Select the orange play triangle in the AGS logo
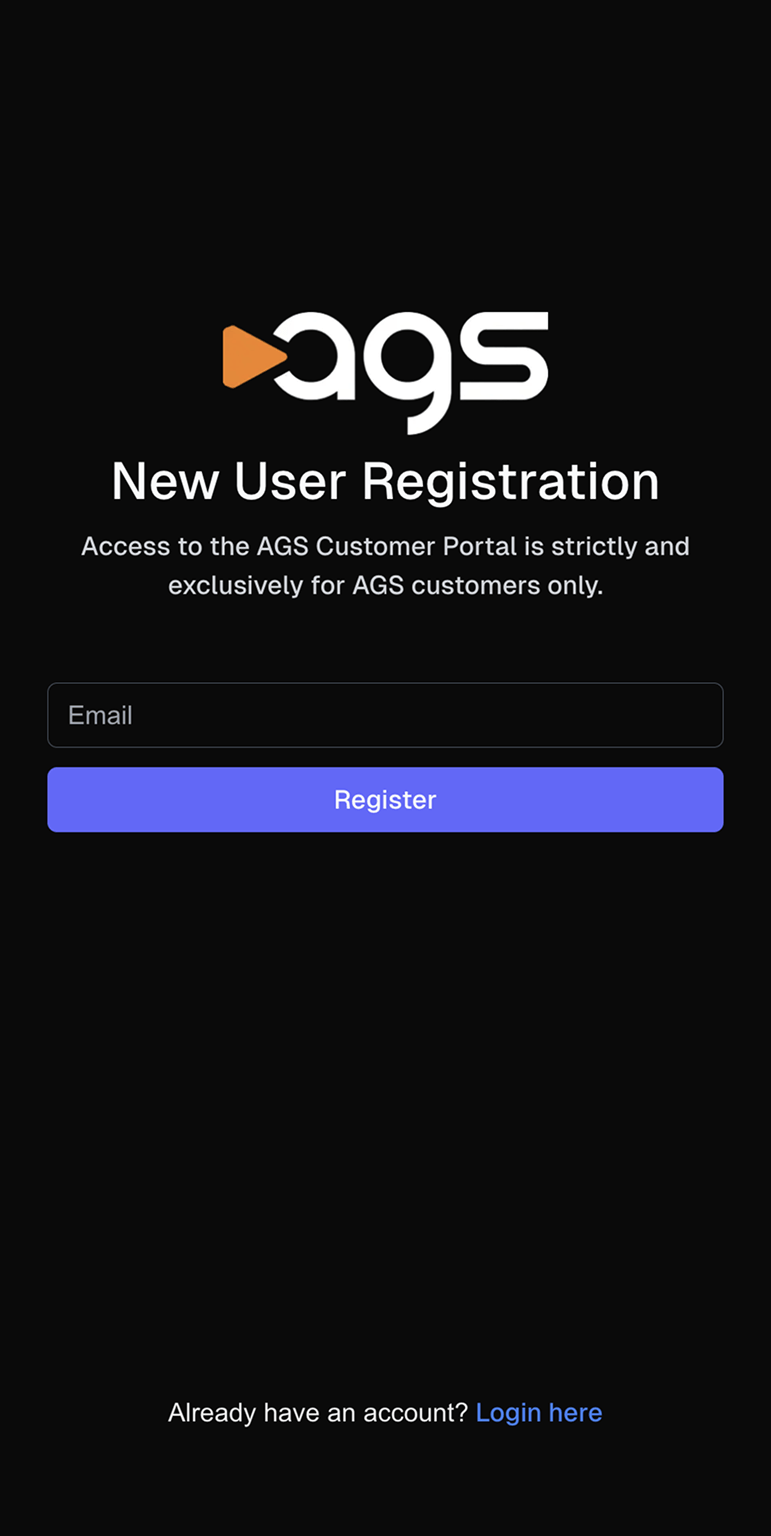The height and width of the screenshot is (1536, 771). point(247,356)
